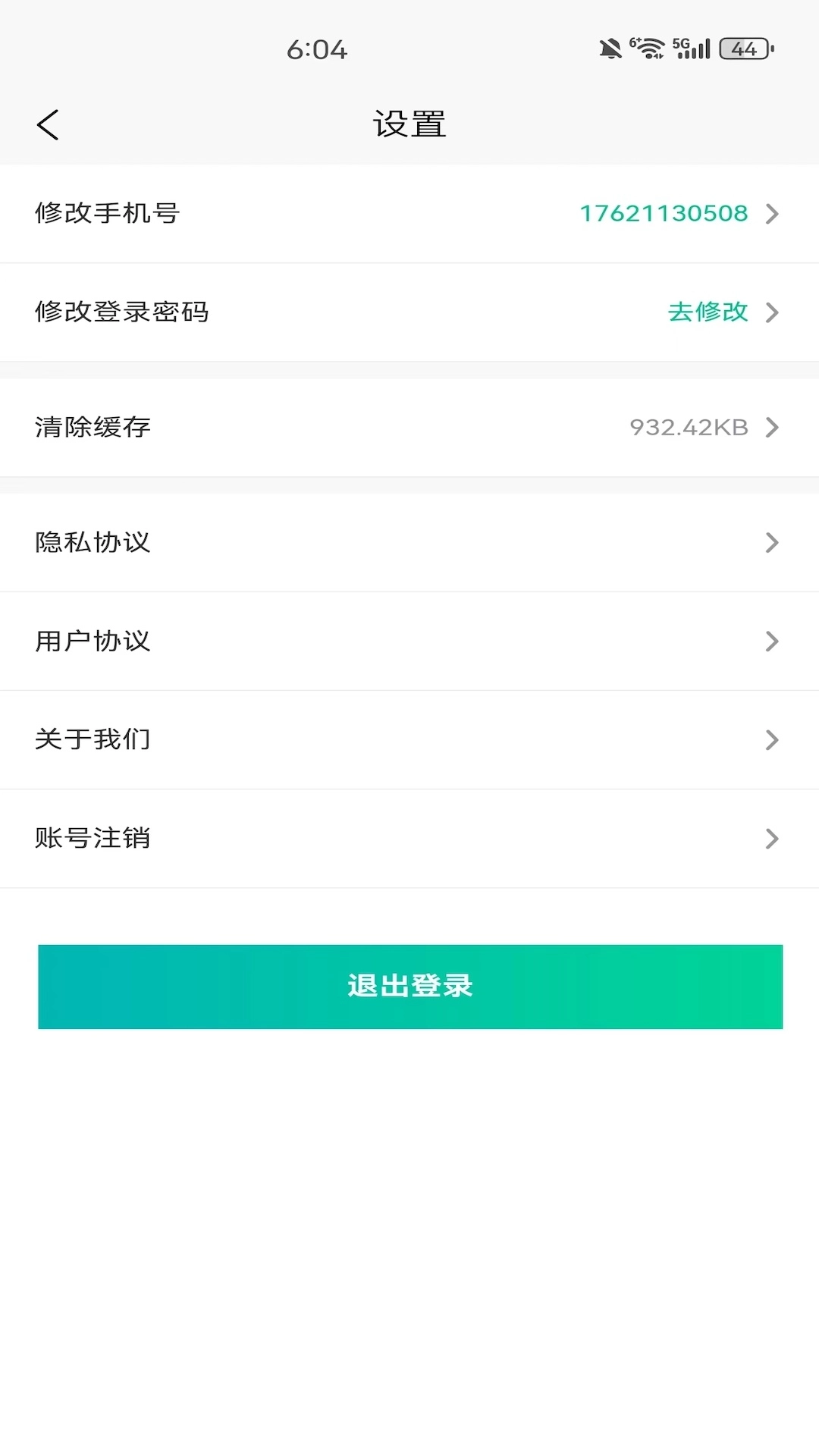Click the back arrow icon
The image size is (819, 1456).
click(49, 124)
